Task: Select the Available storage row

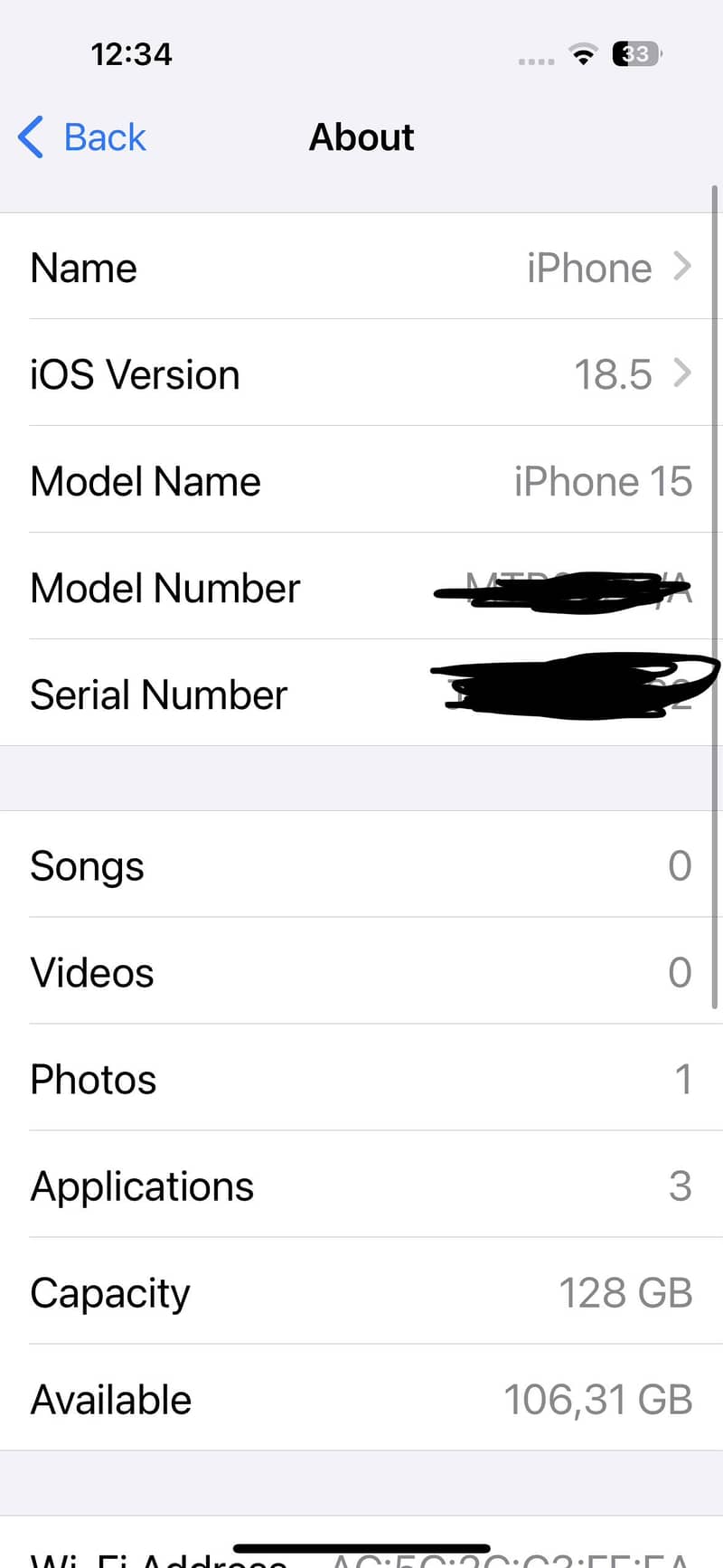Action: point(361,1399)
